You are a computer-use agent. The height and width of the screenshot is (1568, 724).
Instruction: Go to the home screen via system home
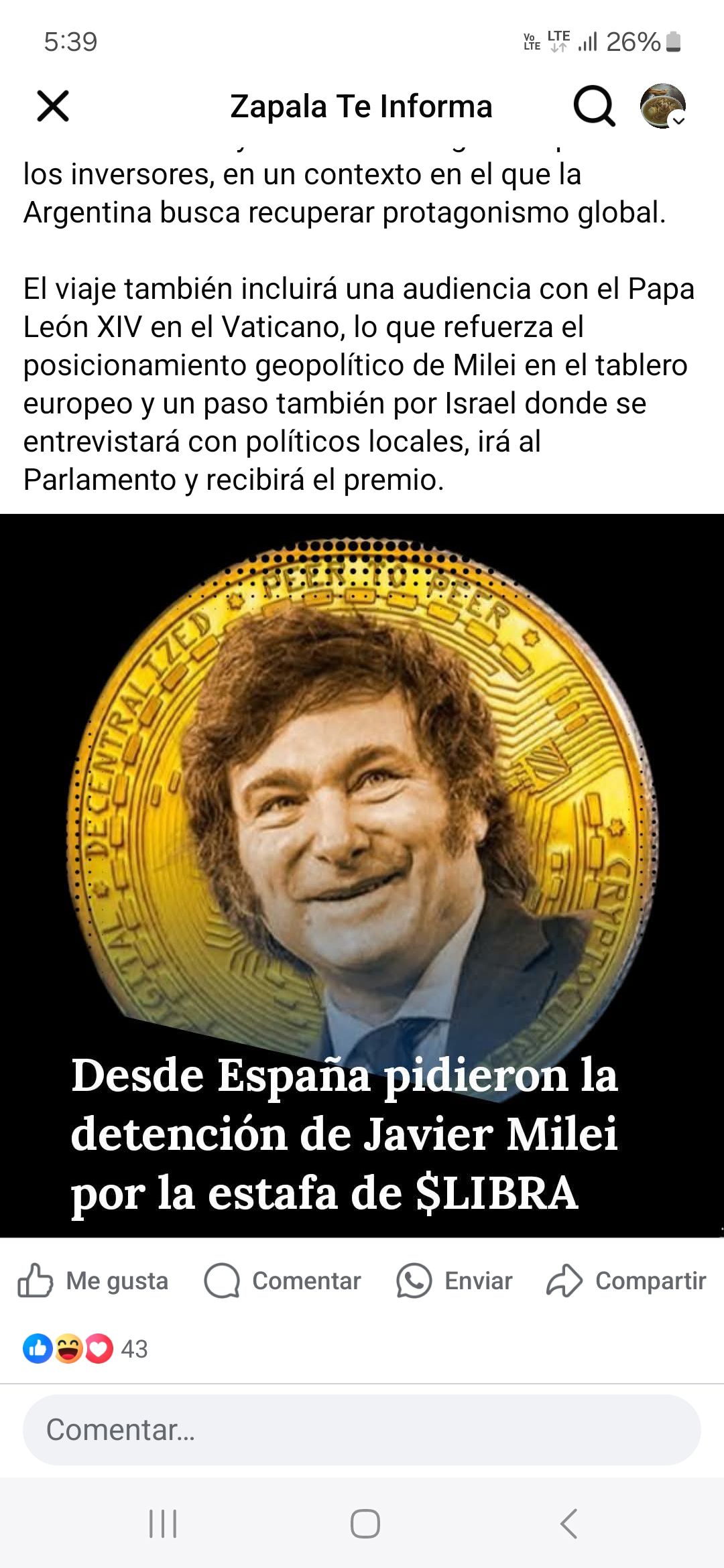[x=365, y=1524]
